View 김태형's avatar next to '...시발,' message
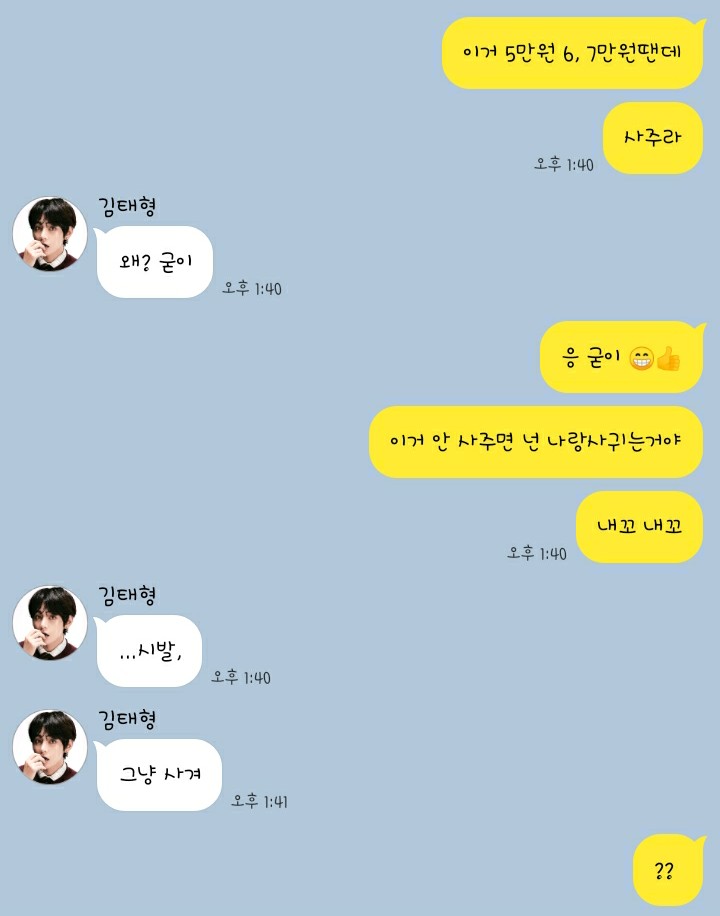Viewport: 720px width, 916px height. (x=50, y=623)
